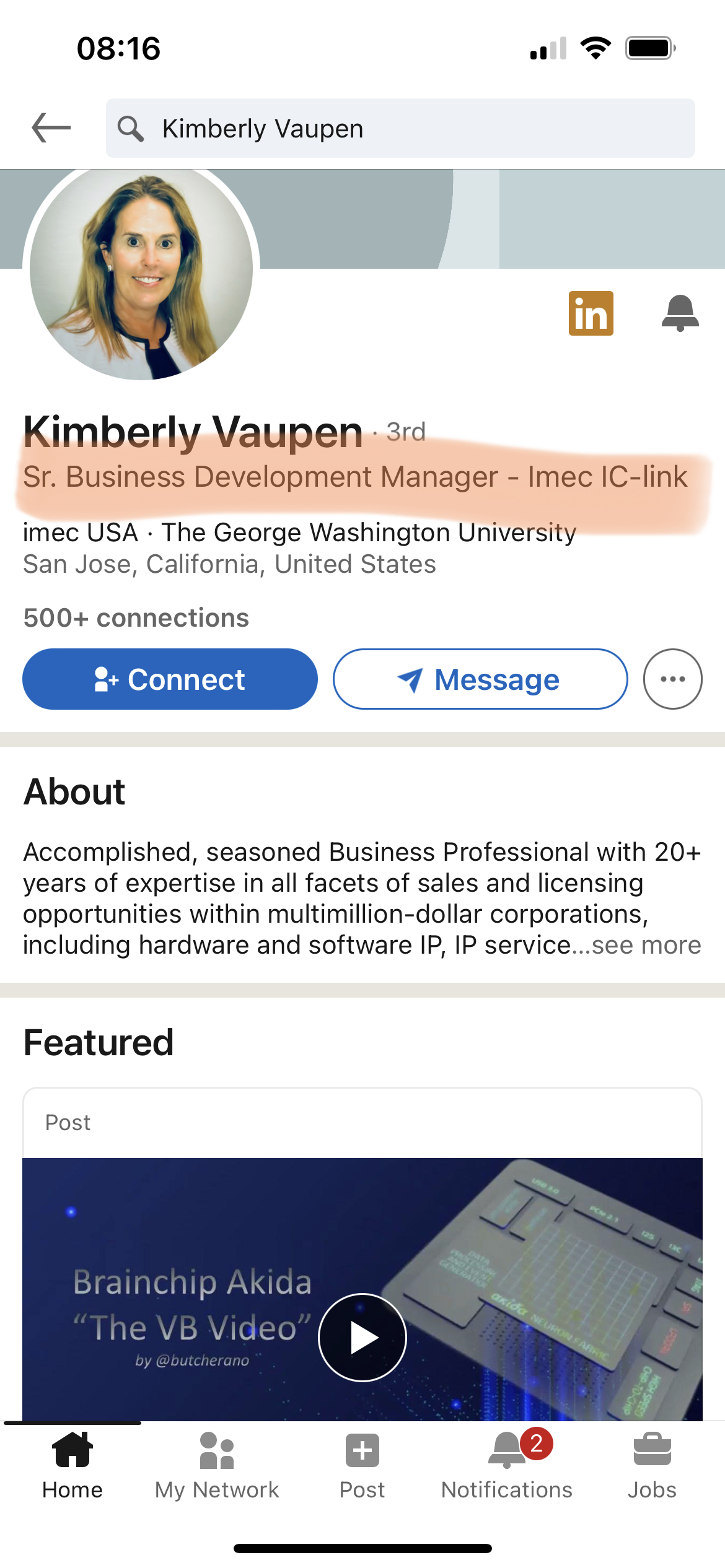Open the Notifications tab
This screenshot has height=1568, width=725.
click(507, 1465)
